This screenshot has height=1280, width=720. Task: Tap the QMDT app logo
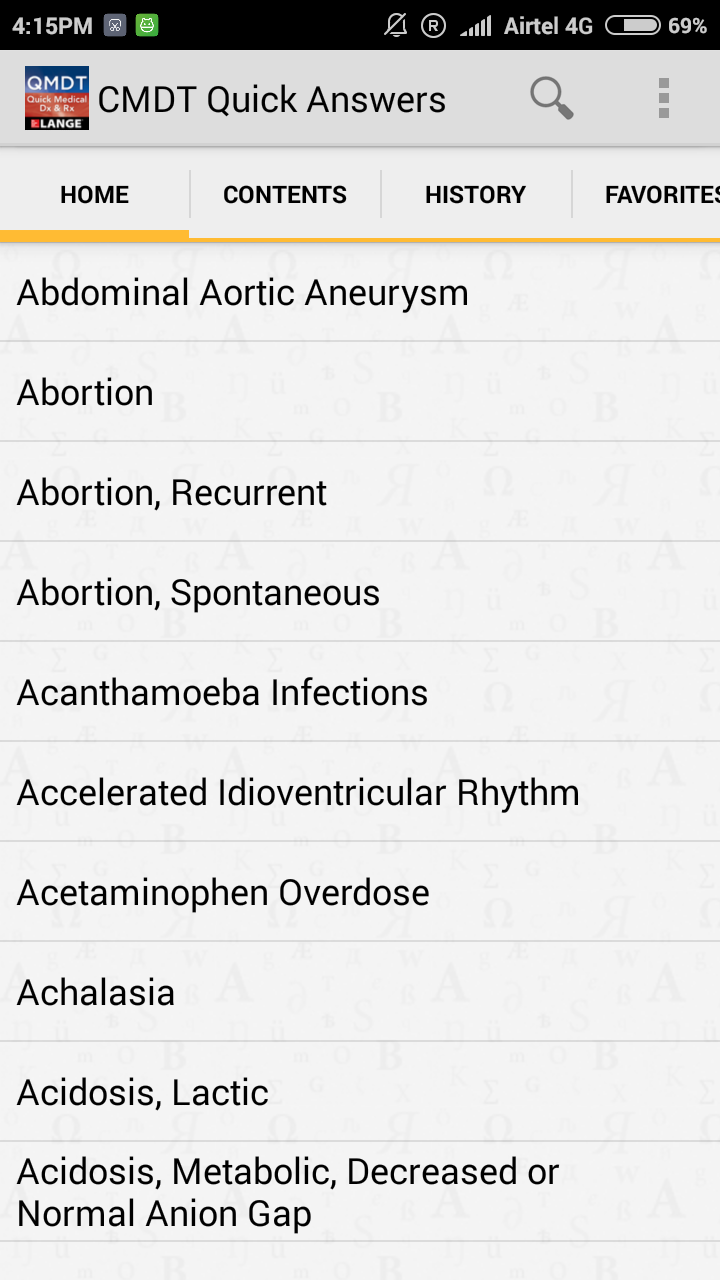56,98
